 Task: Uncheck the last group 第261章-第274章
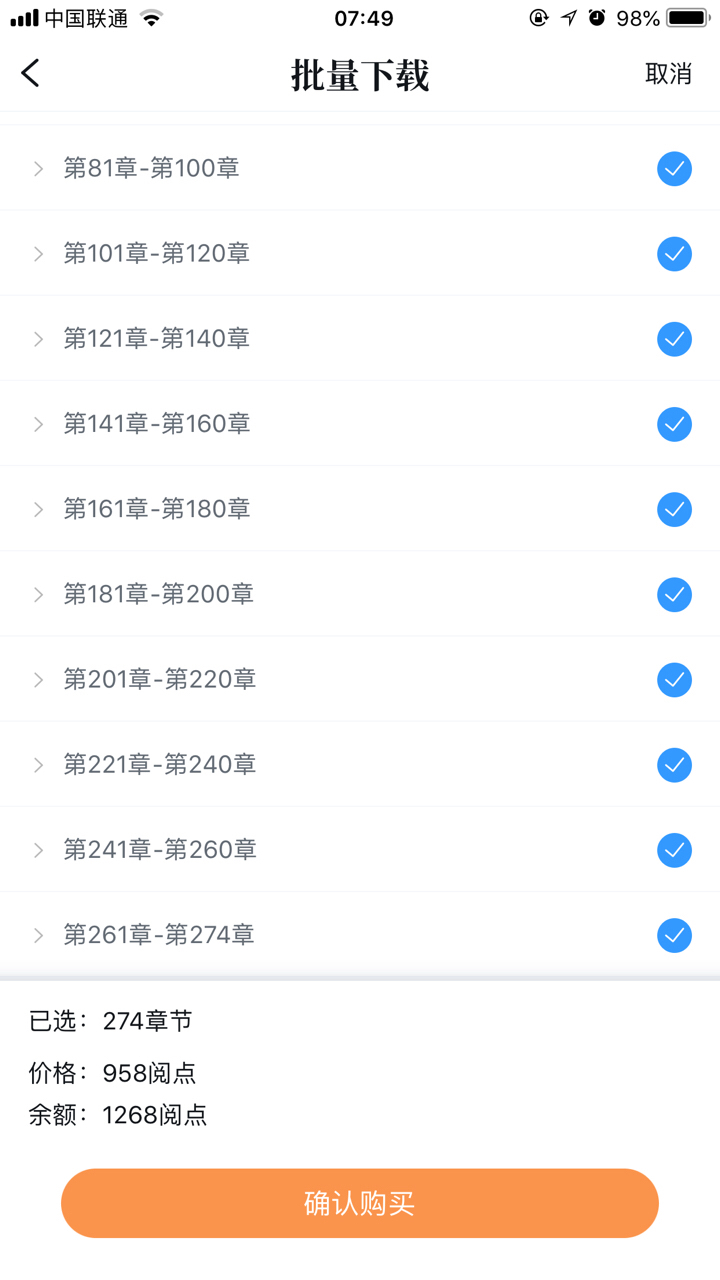[674, 934]
